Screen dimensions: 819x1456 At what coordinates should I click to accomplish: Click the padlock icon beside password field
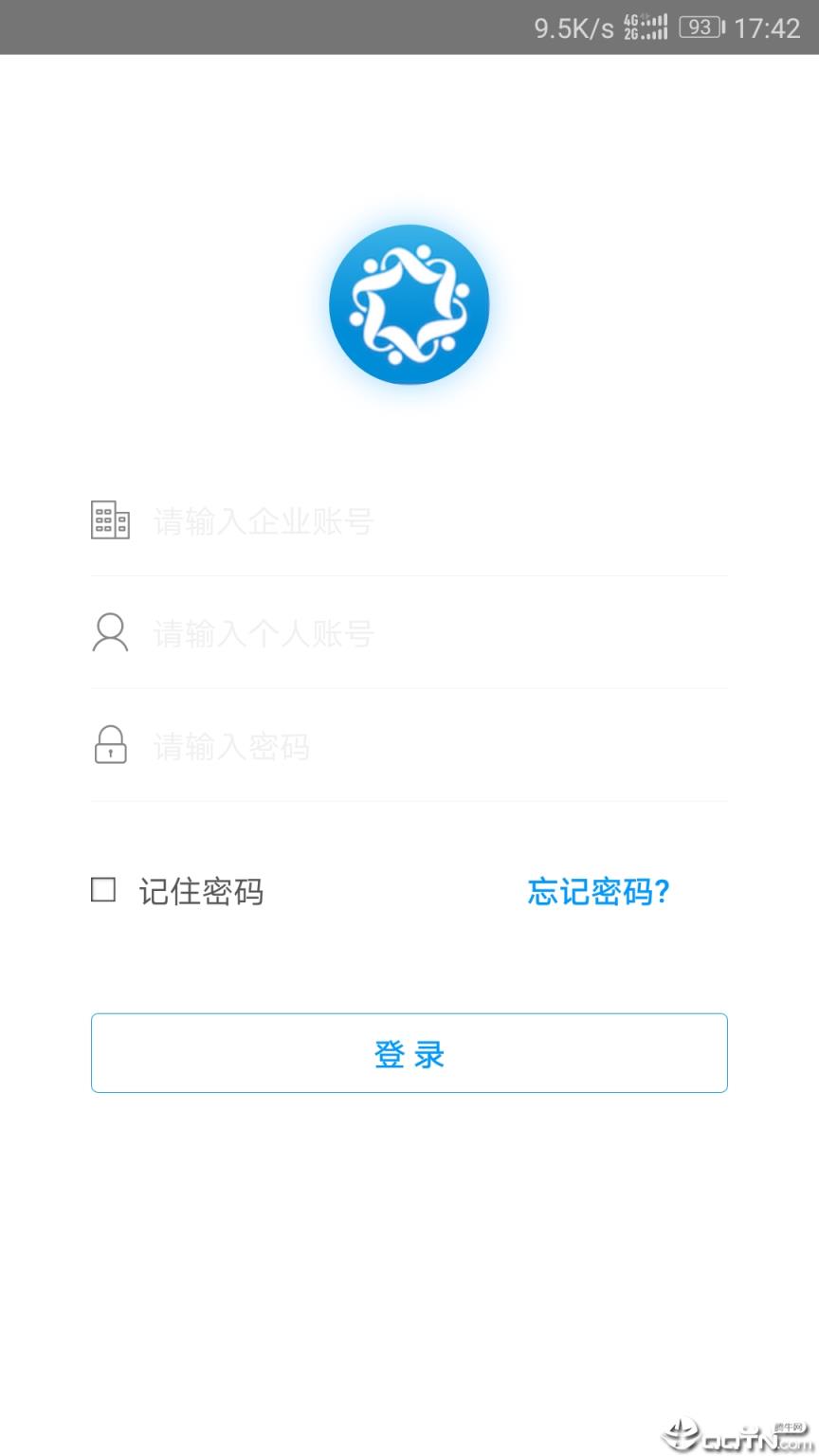(x=111, y=747)
